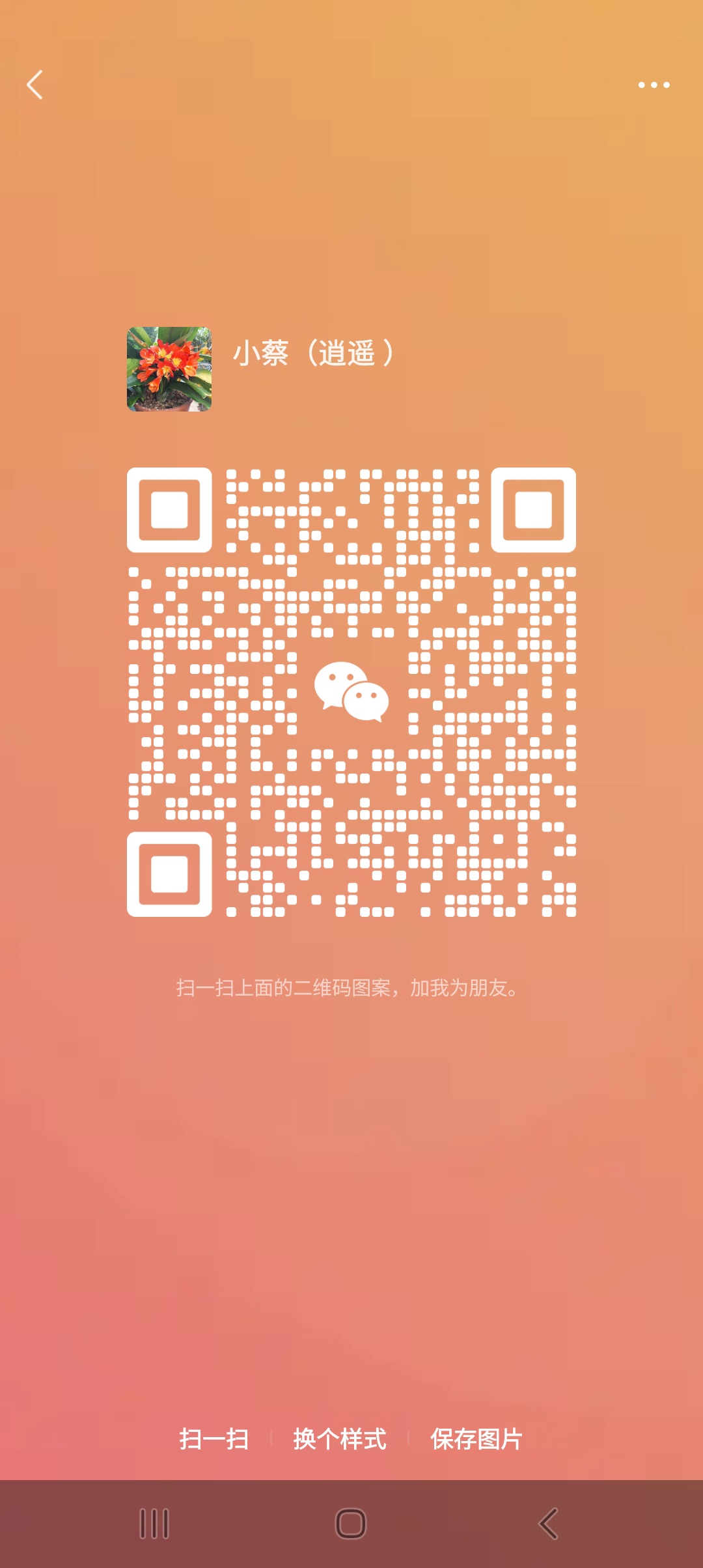Open the system recent apps button
703x1568 pixels.
click(x=154, y=1524)
